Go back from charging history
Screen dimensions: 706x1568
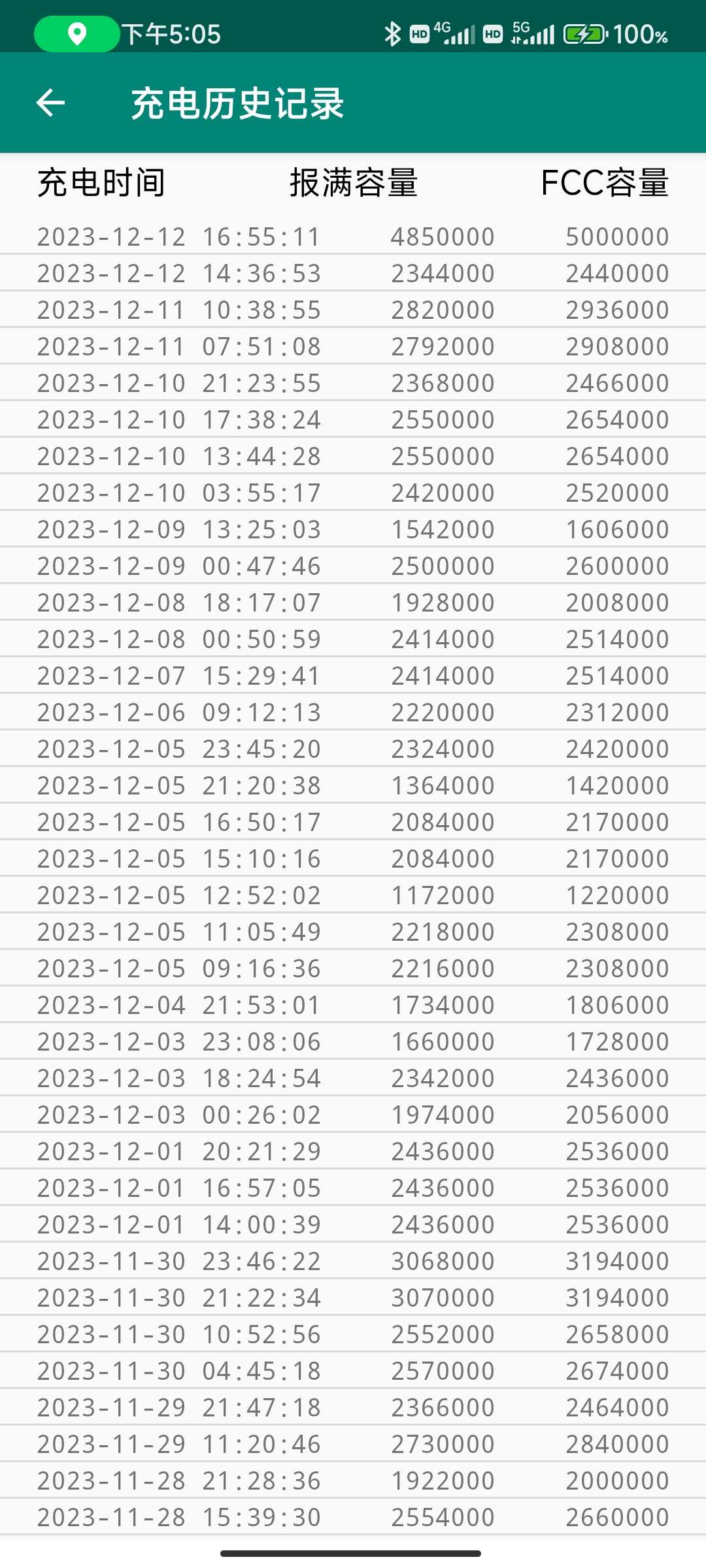coord(50,103)
